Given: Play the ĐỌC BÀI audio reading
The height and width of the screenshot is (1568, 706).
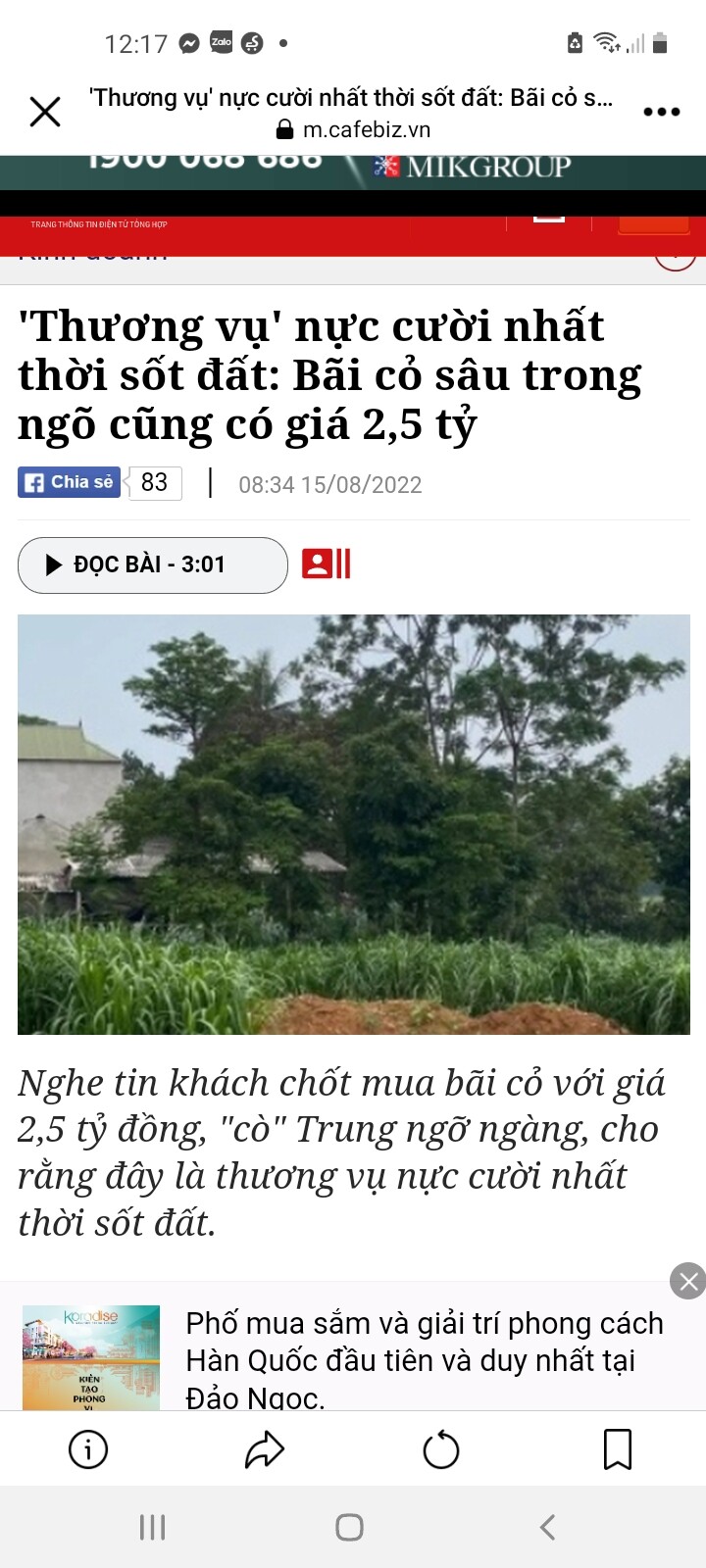Looking at the screenshot, I should pyautogui.click(x=152, y=564).
